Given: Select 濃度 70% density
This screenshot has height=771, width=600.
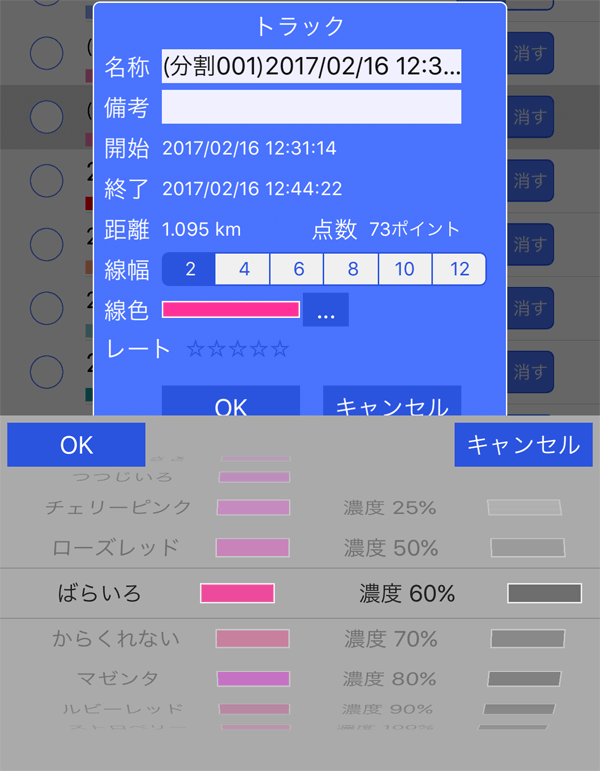Looking at the screenshot, I should (x=391, y=638).
